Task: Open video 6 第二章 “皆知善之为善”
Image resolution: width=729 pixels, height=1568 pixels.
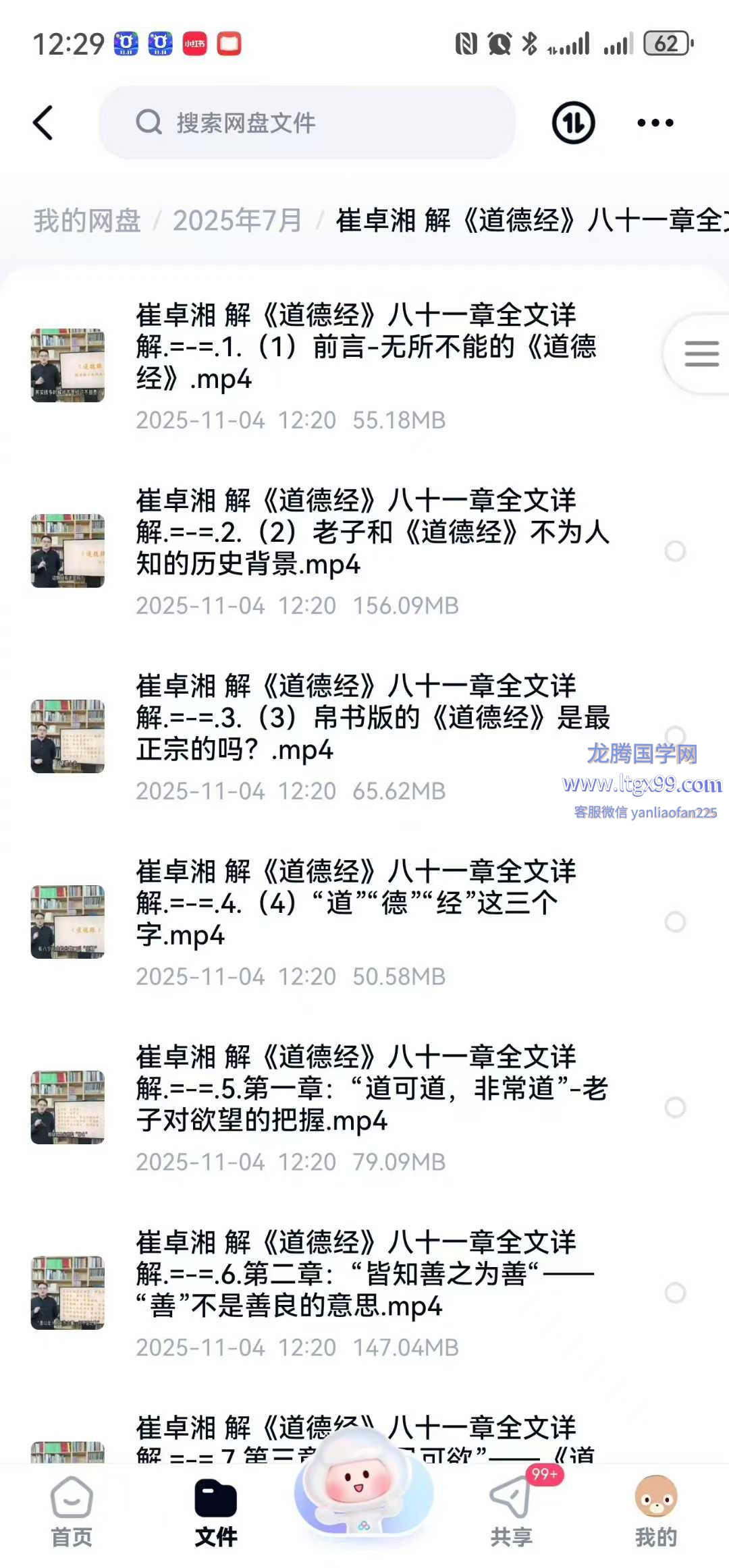Action: pyautogui.click(x=364, y=1275)
